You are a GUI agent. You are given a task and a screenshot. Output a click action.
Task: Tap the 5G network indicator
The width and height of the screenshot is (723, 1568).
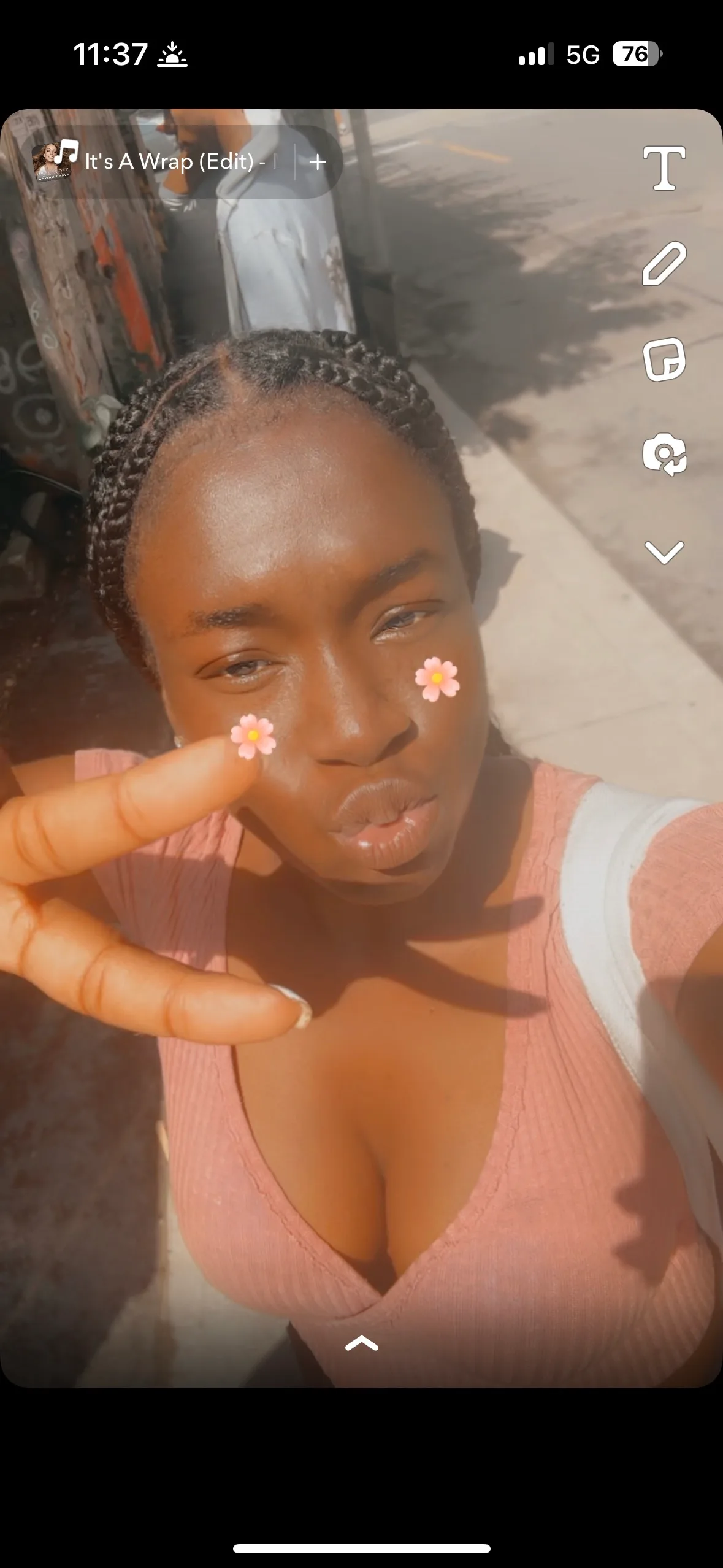point(584,55)
